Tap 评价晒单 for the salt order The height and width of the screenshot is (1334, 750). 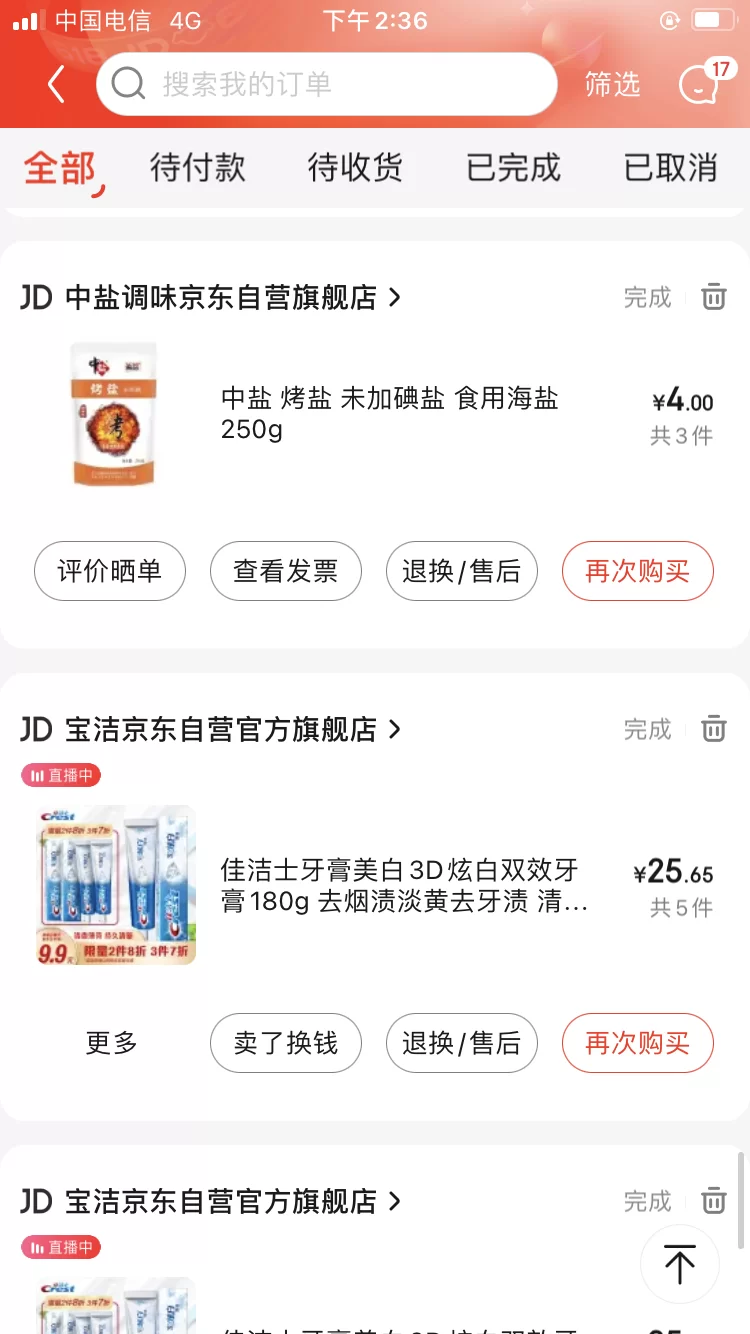109,571
